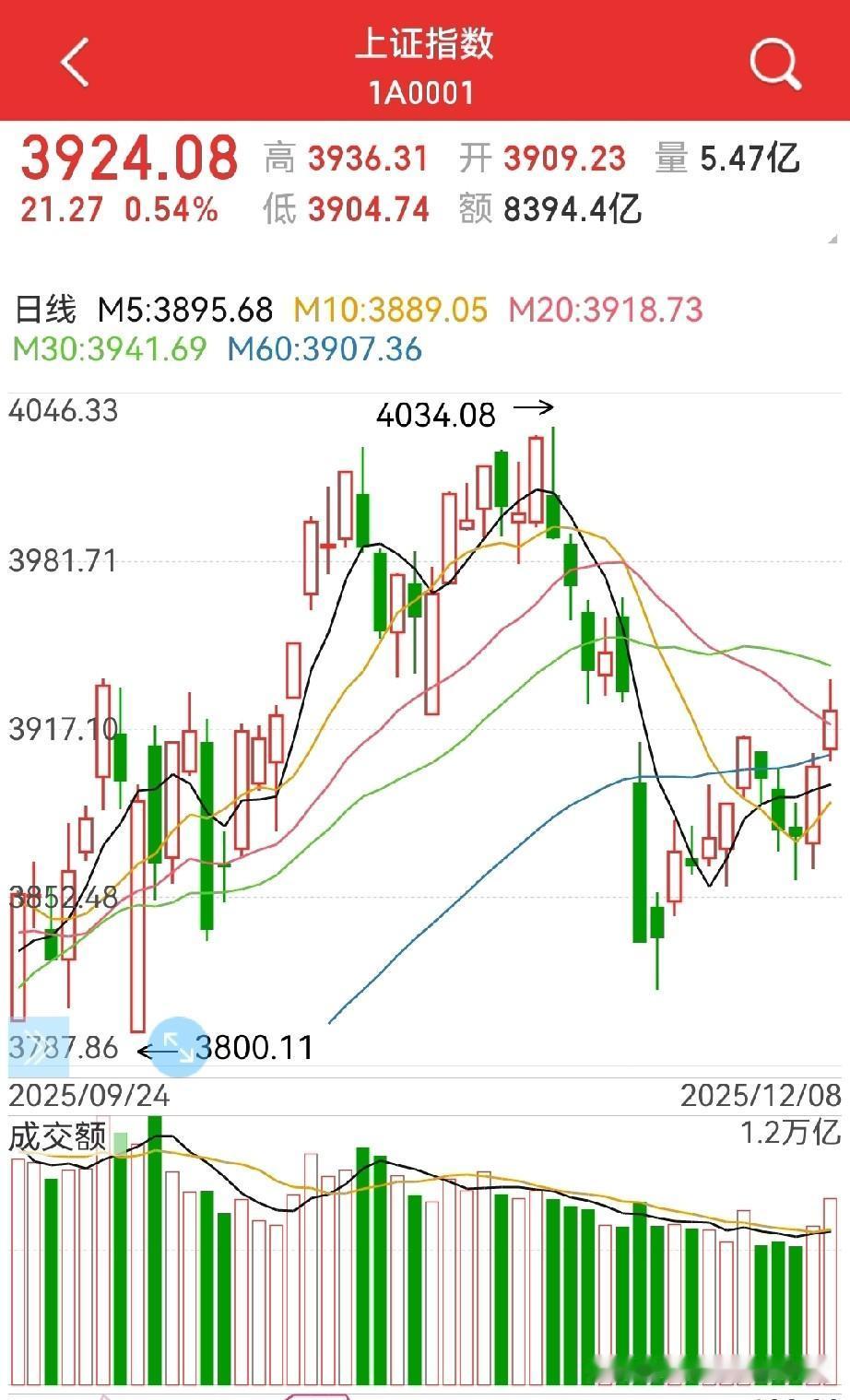This screenshot has width=850, height=1400.
Task: Click the back arrow icon
Action: [76, 64]
